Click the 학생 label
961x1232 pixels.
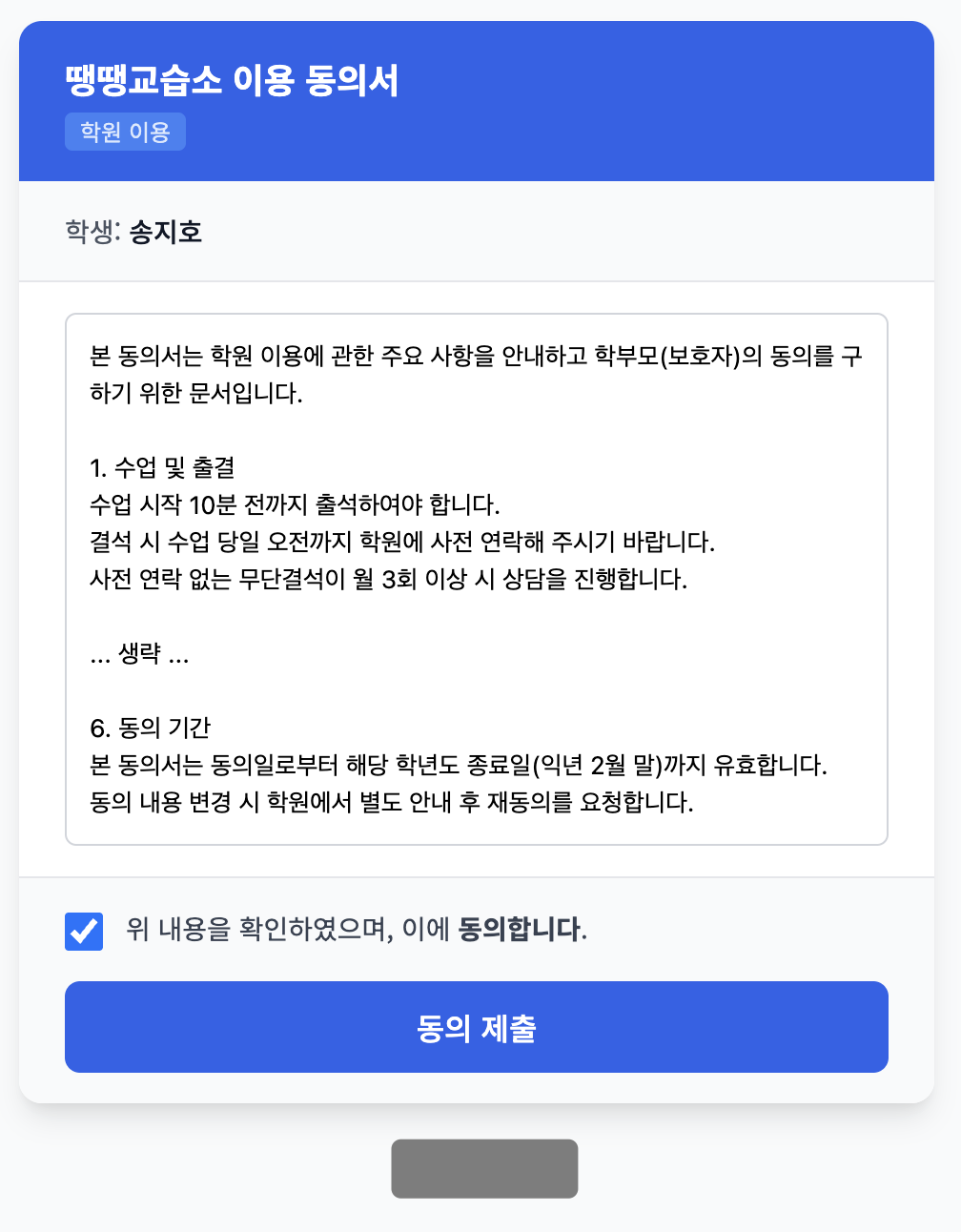[89, 228]
